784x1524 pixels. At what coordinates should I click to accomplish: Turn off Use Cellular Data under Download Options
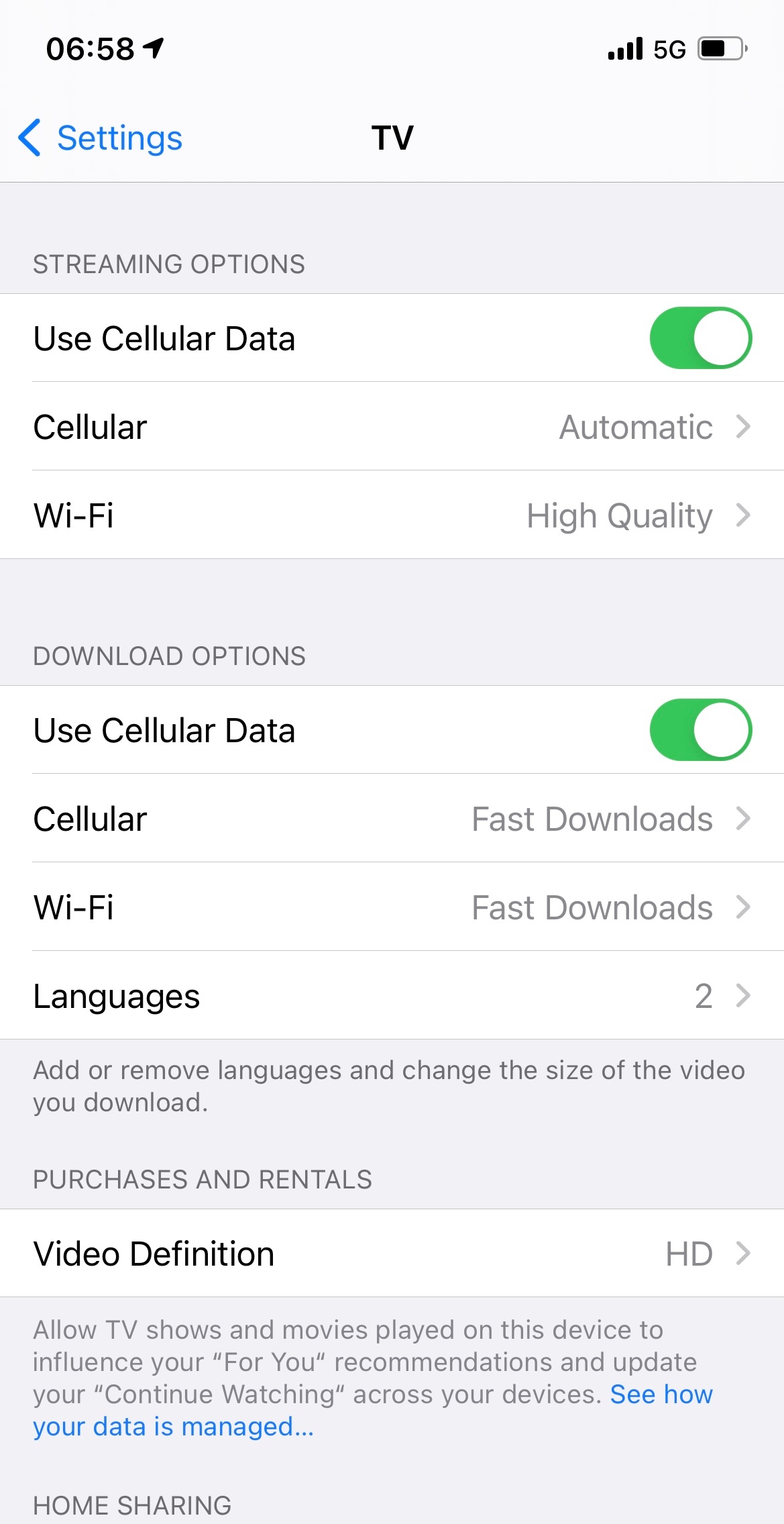pyautogui.click(x=702, y=730)
